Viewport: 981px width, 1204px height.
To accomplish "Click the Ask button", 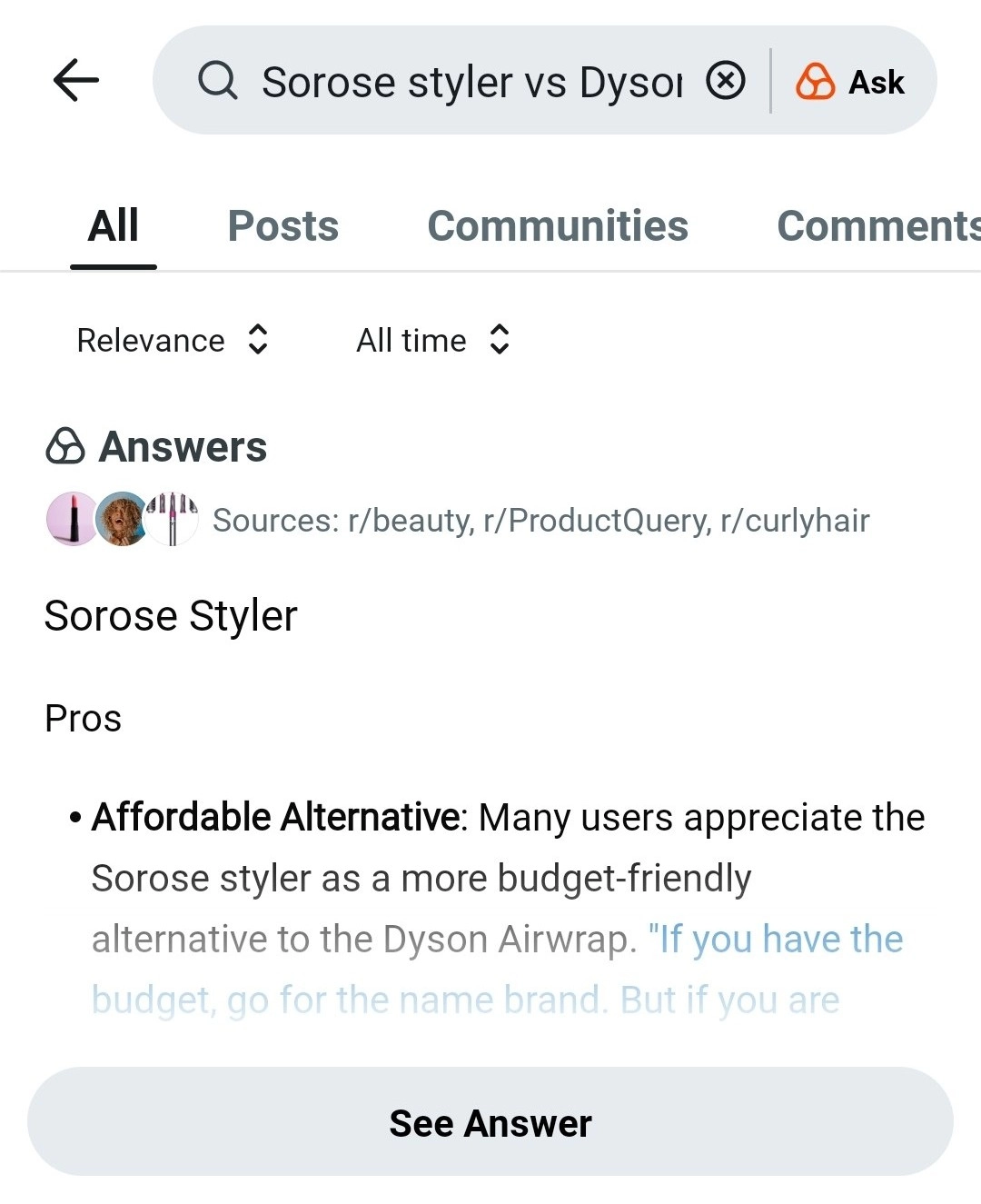I will point(875,80).
